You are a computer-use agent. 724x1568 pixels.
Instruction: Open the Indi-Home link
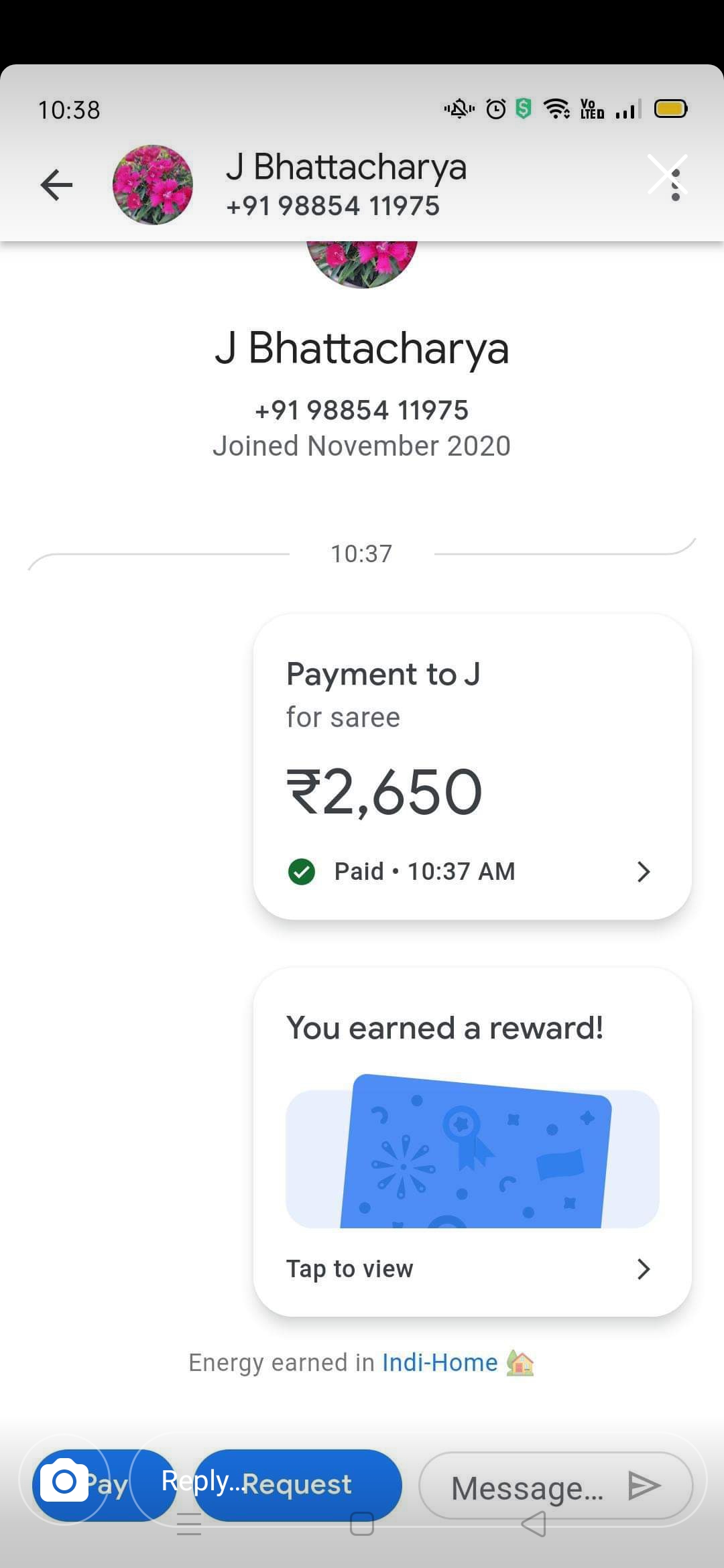pos(440,1362)
